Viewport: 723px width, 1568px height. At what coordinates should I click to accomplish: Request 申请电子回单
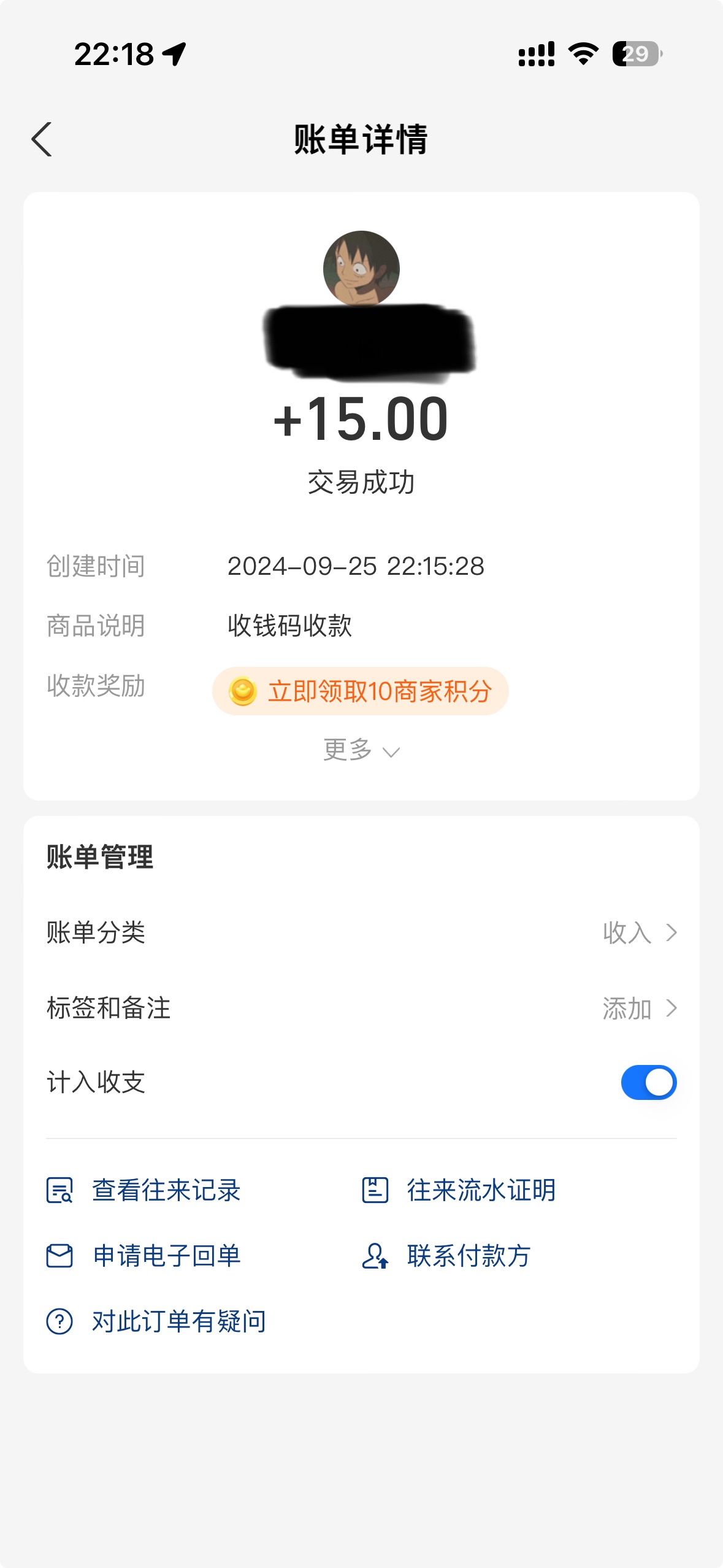pyautogui.click(x=144, y=1256)
